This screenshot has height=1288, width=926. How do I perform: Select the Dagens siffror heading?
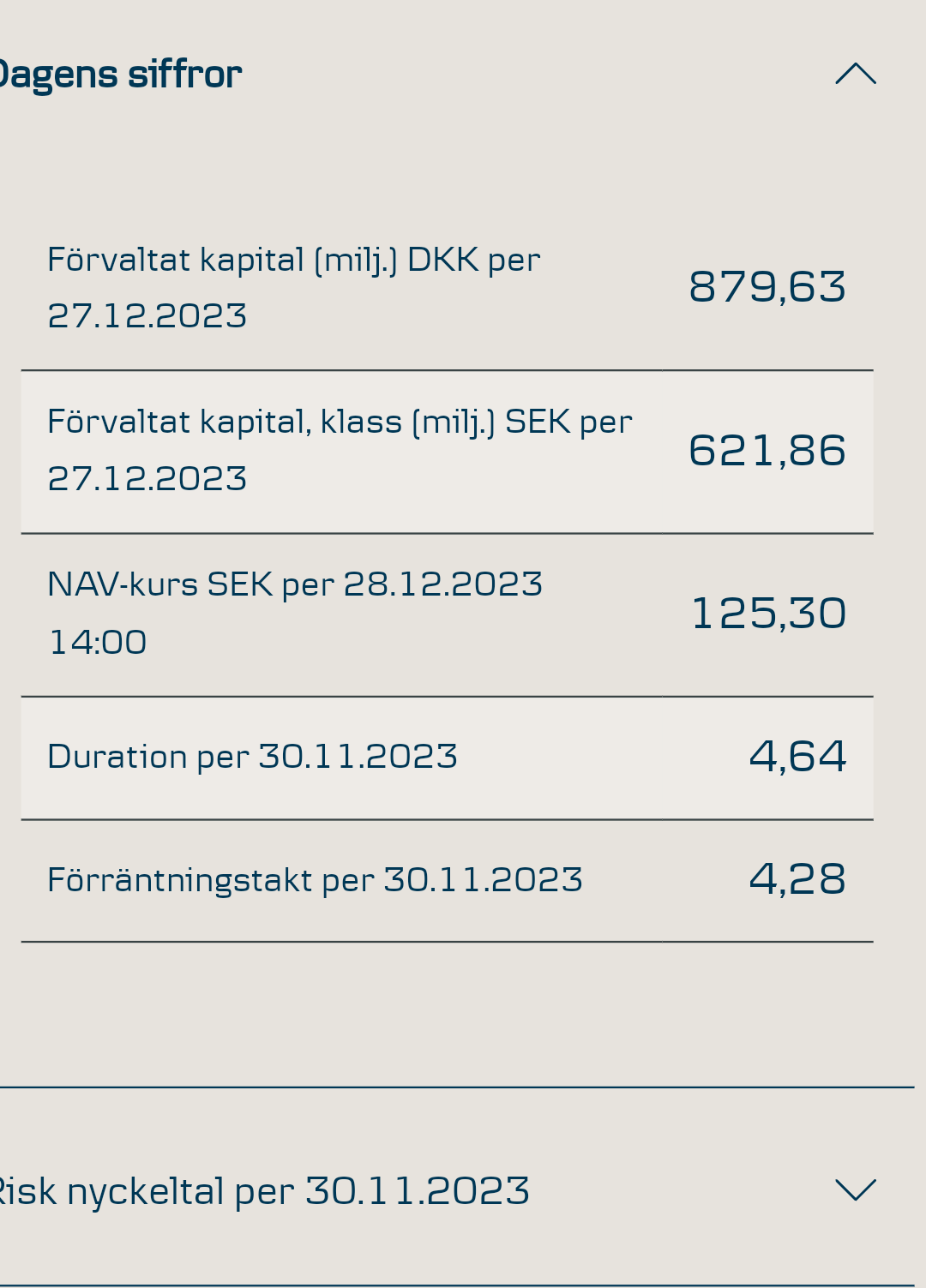pyautogui.click(x=120, y=75)
